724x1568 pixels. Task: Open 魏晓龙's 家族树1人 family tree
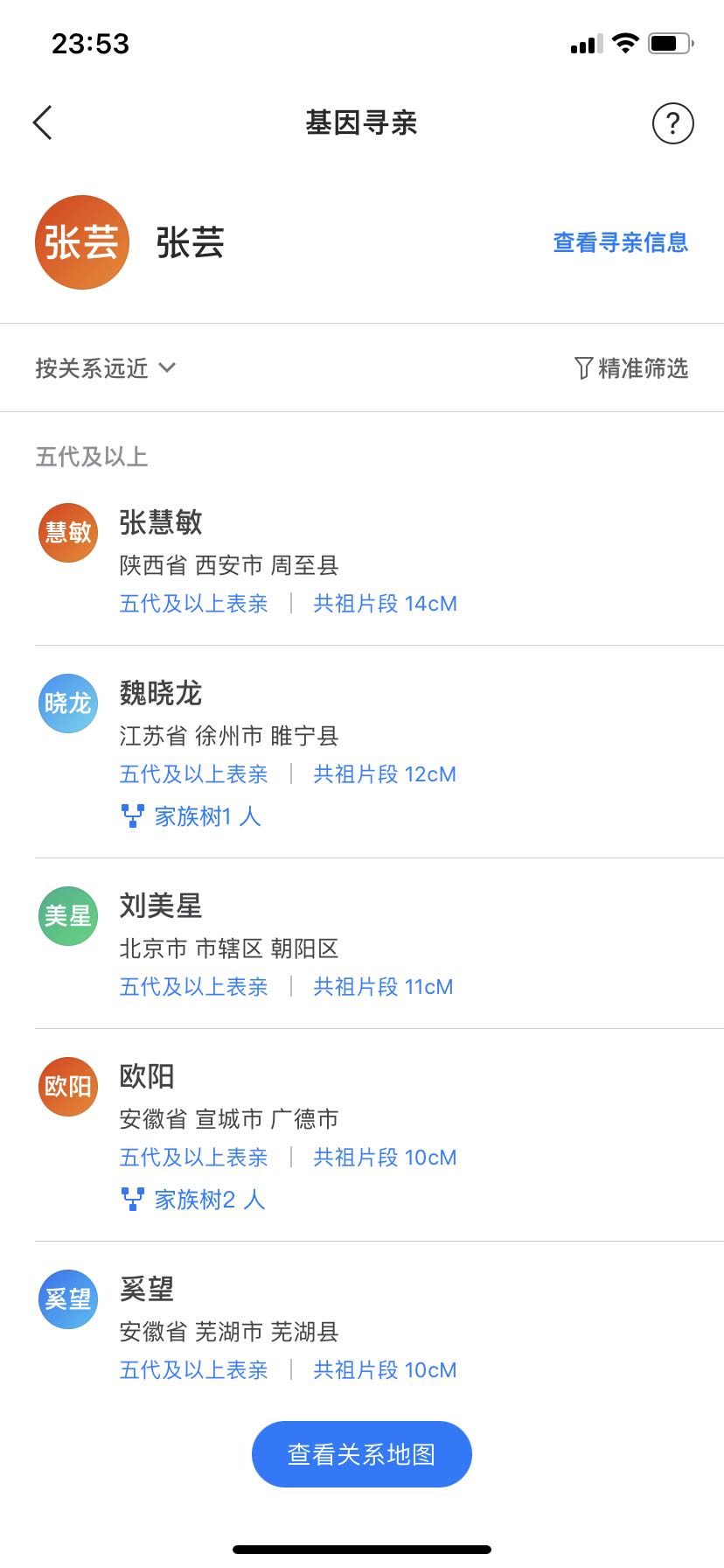point(191,816)
